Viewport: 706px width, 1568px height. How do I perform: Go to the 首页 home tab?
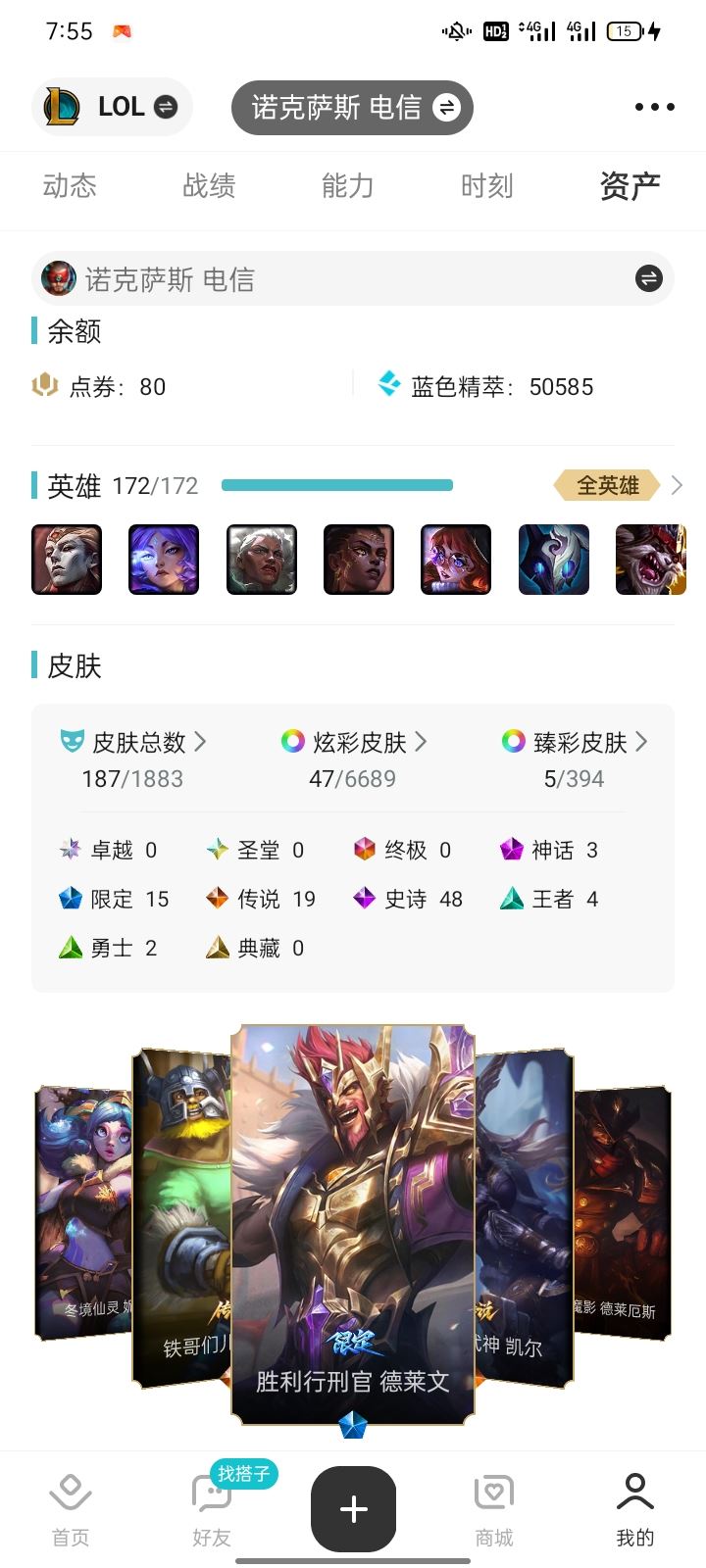pyautogui.click(x=71, y=1509)
